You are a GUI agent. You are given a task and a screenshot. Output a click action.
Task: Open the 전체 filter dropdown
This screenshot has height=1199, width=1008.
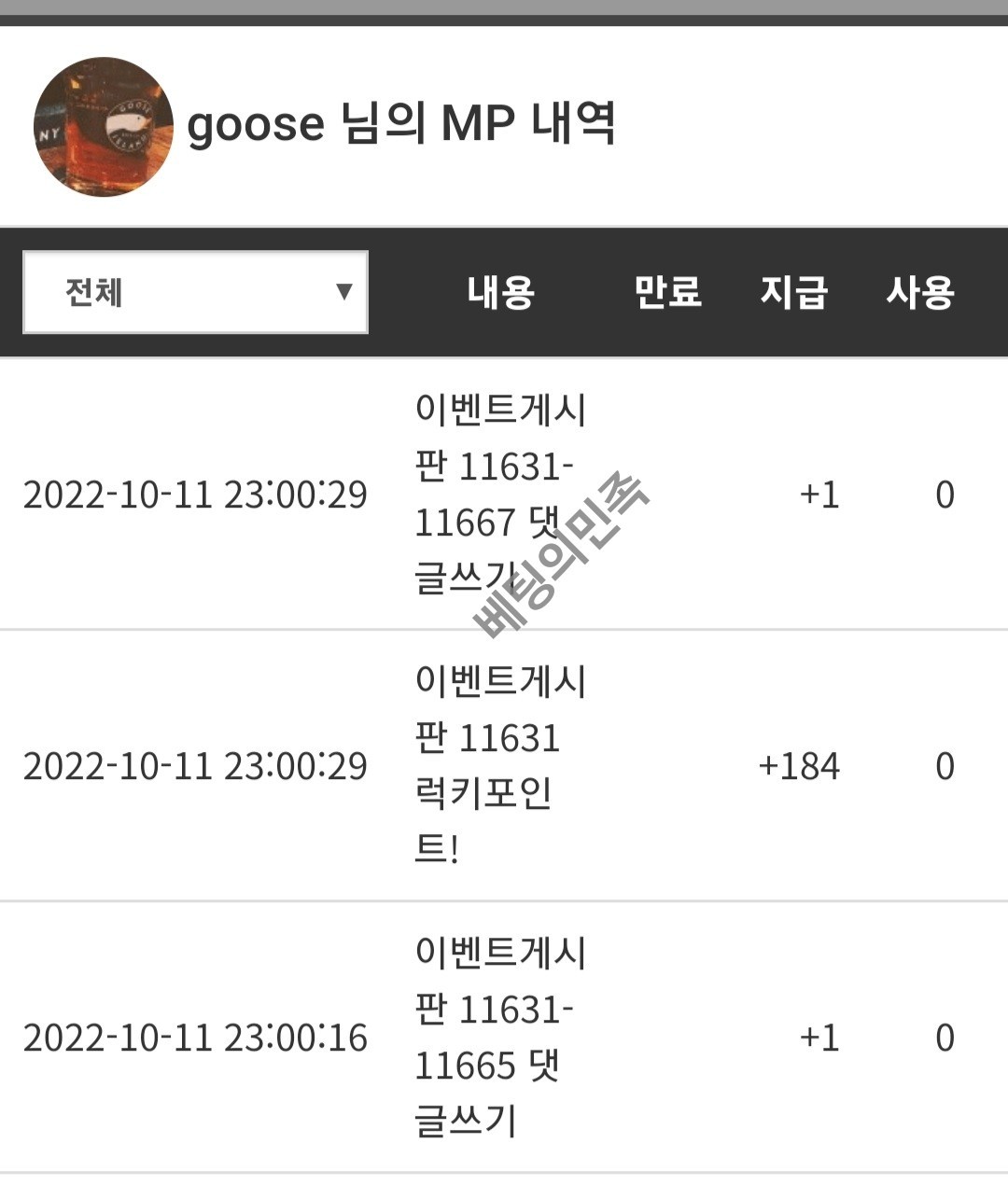point(195,292)
